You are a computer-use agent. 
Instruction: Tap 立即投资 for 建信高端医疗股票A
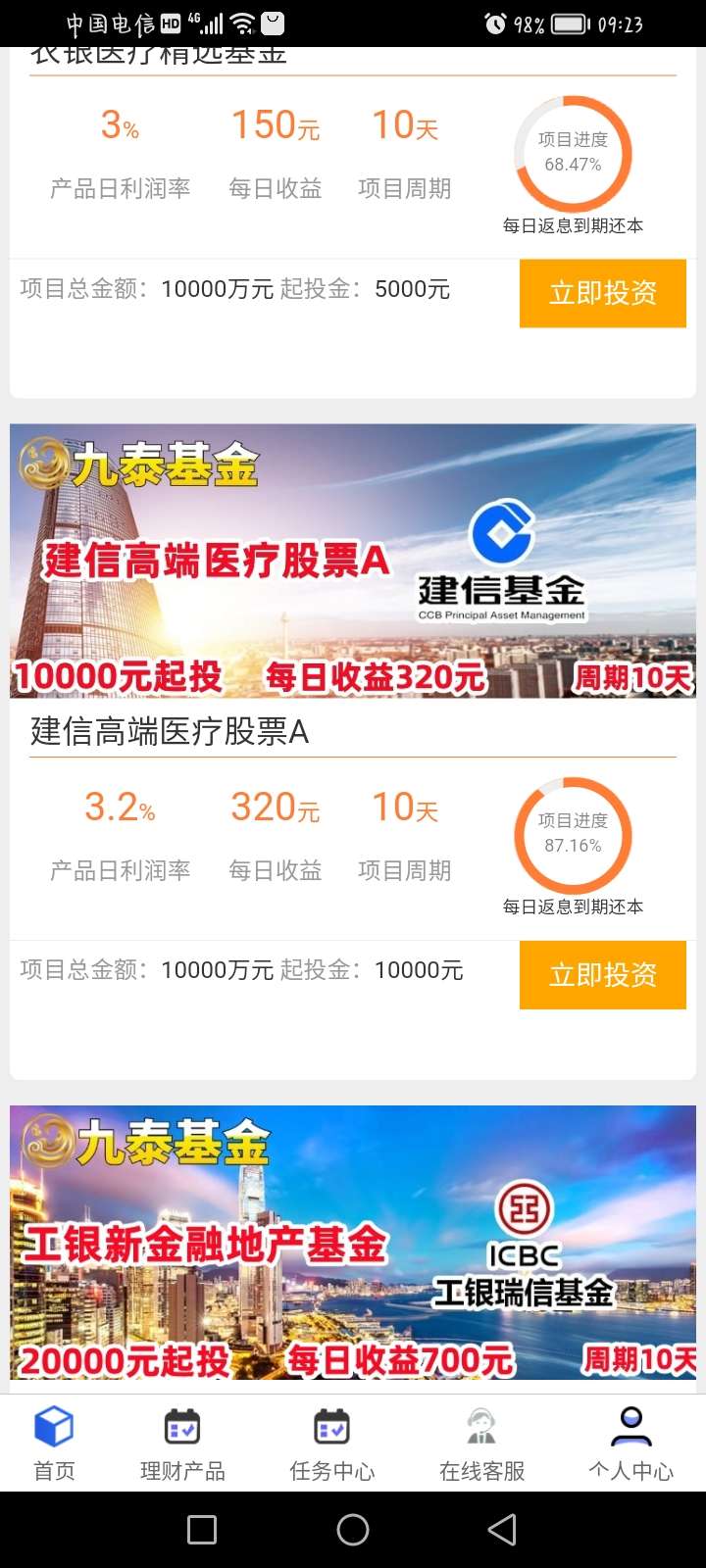[602, 974]
